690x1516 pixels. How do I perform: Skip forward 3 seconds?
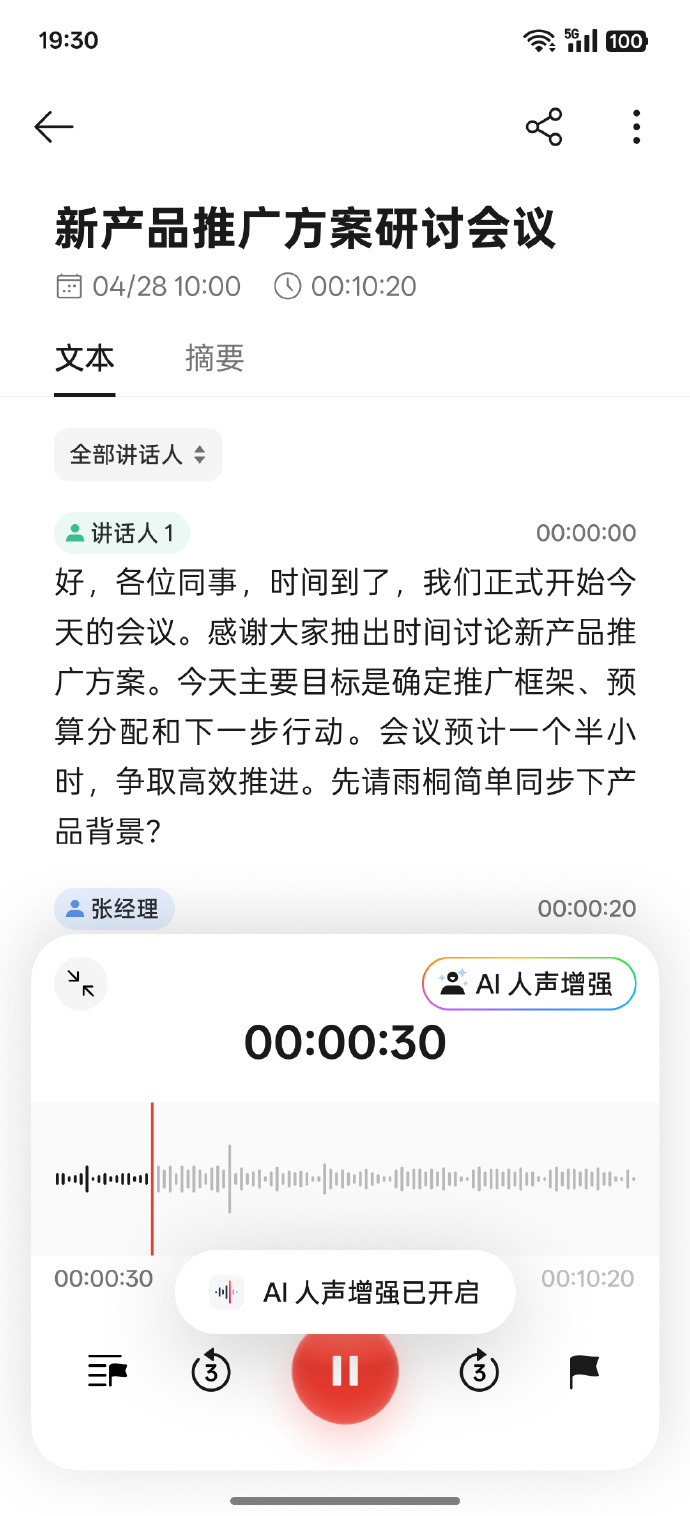pos(479,1371)
